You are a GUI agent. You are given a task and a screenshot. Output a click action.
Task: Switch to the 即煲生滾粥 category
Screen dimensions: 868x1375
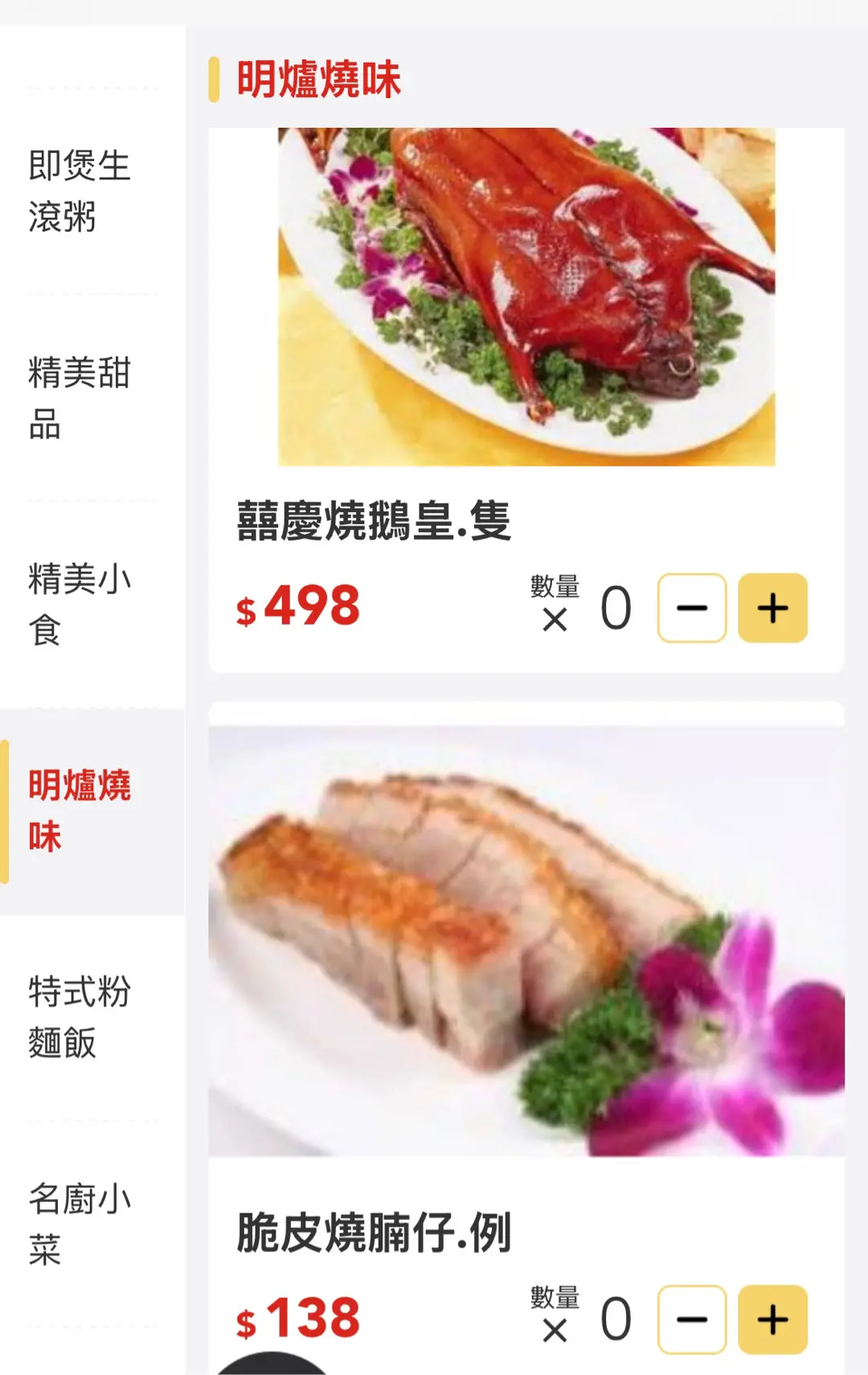point(80,191)
